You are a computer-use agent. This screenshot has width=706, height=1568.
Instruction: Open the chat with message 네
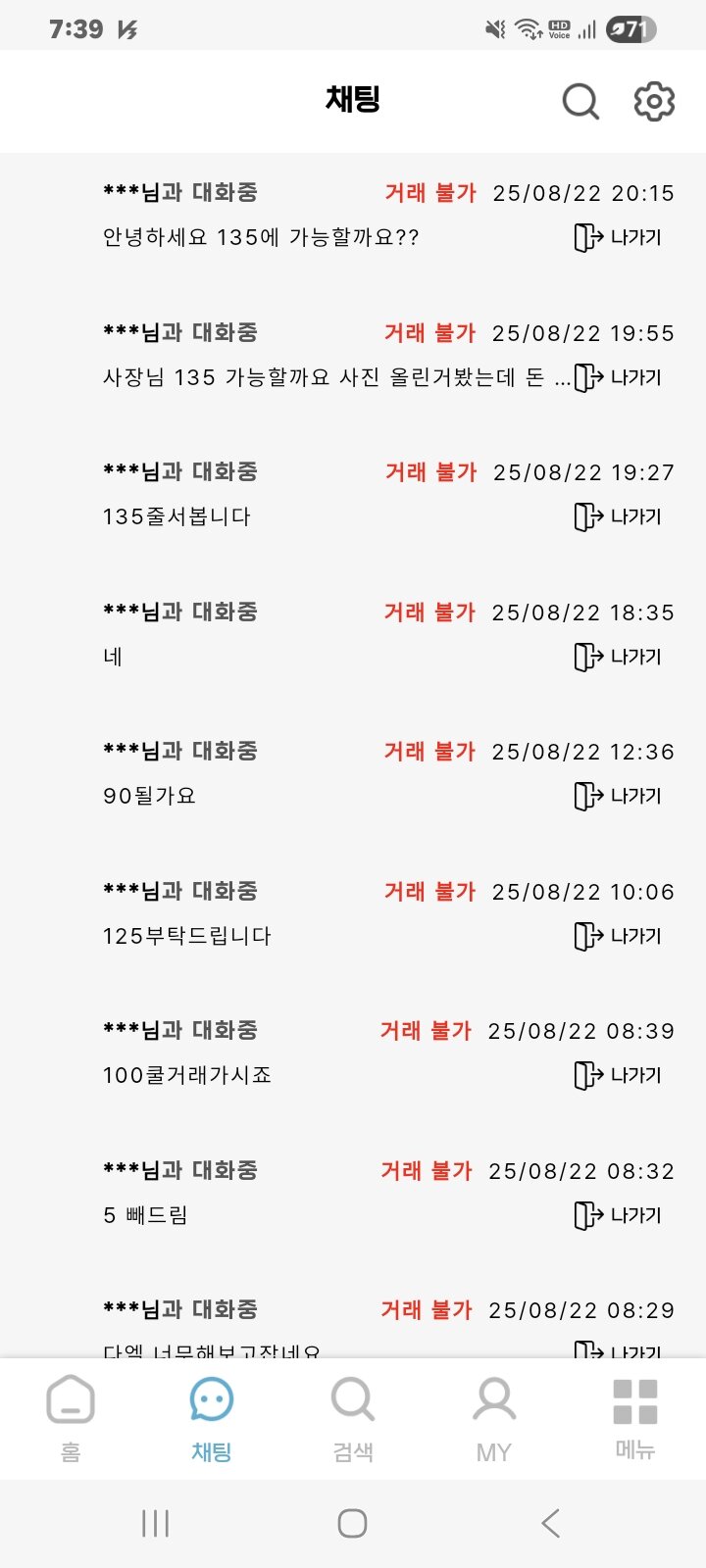(x=353, y=635)
